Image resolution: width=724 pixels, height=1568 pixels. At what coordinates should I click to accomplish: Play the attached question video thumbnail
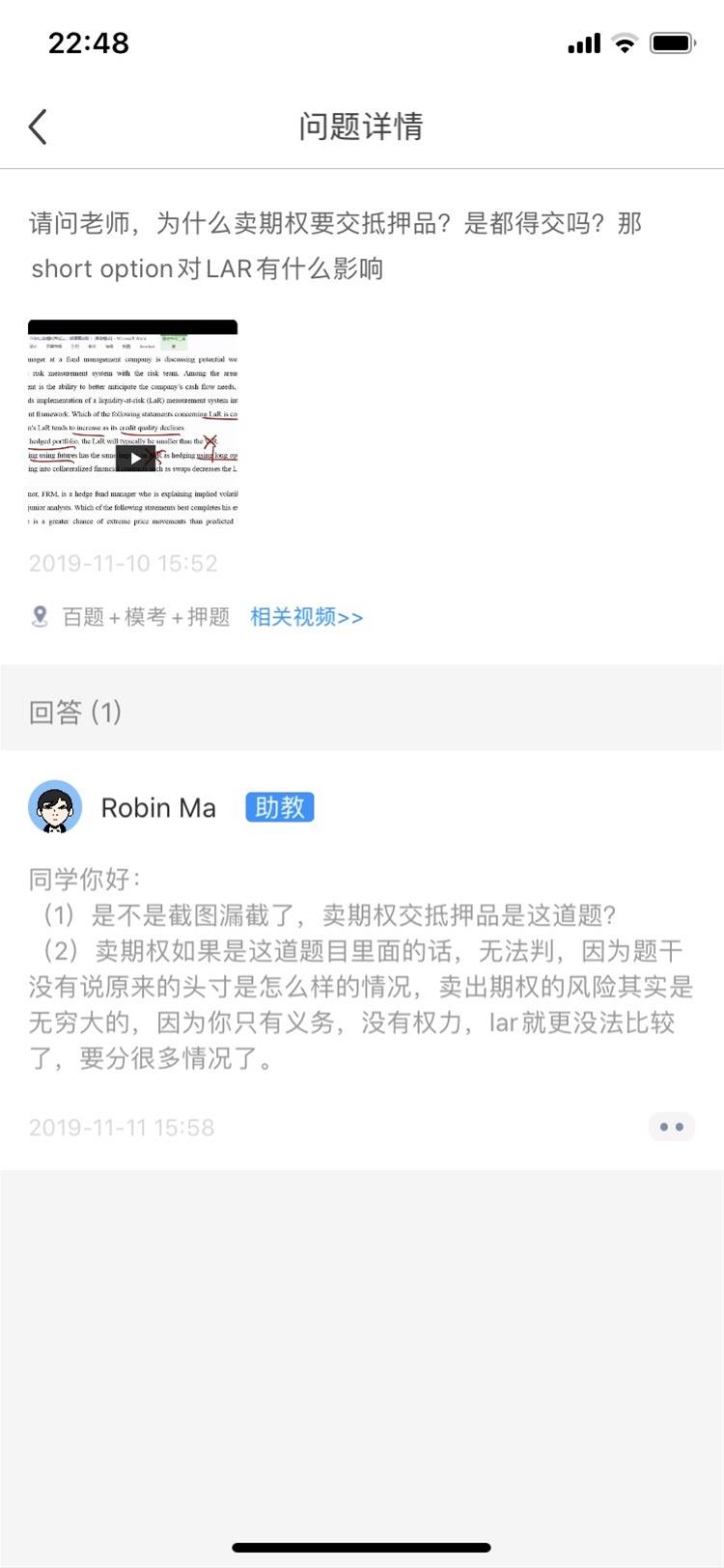[x=135, y=458]
